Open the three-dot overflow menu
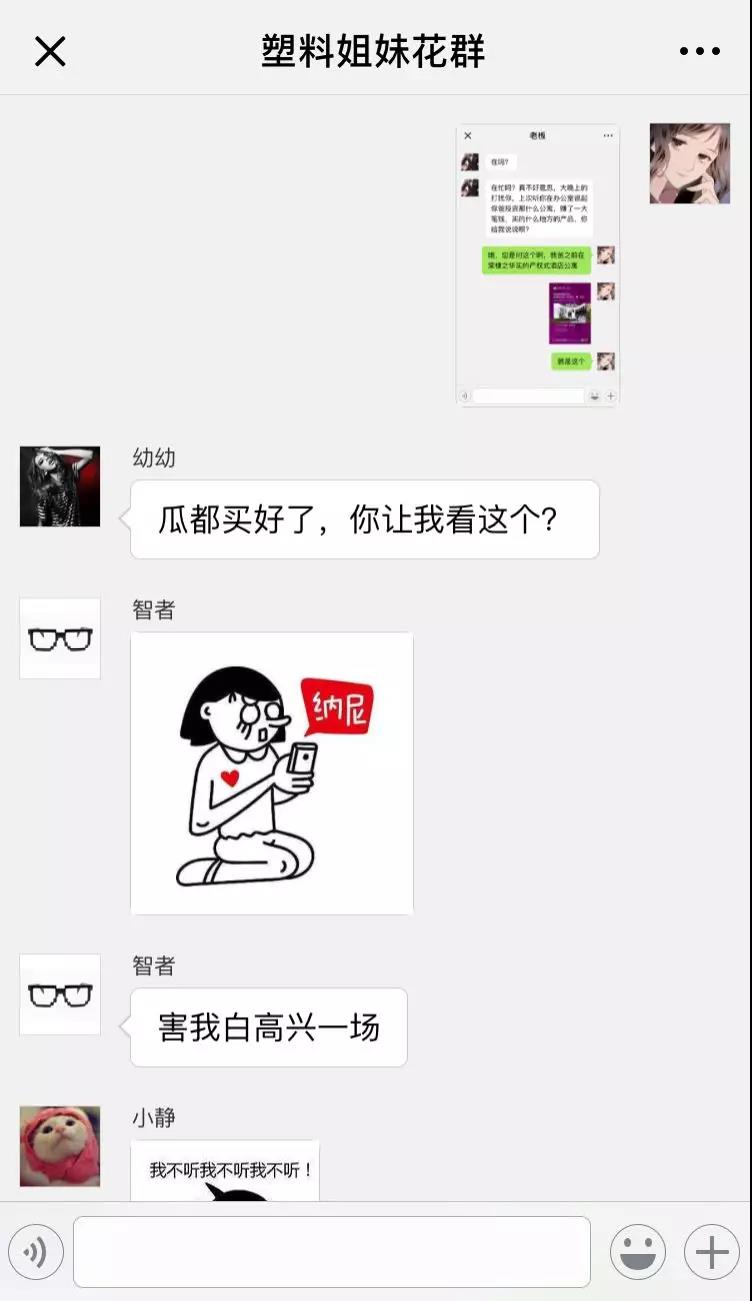This screenshot has width=752, height=1301. pyautogui.click(x=699, y=51)
